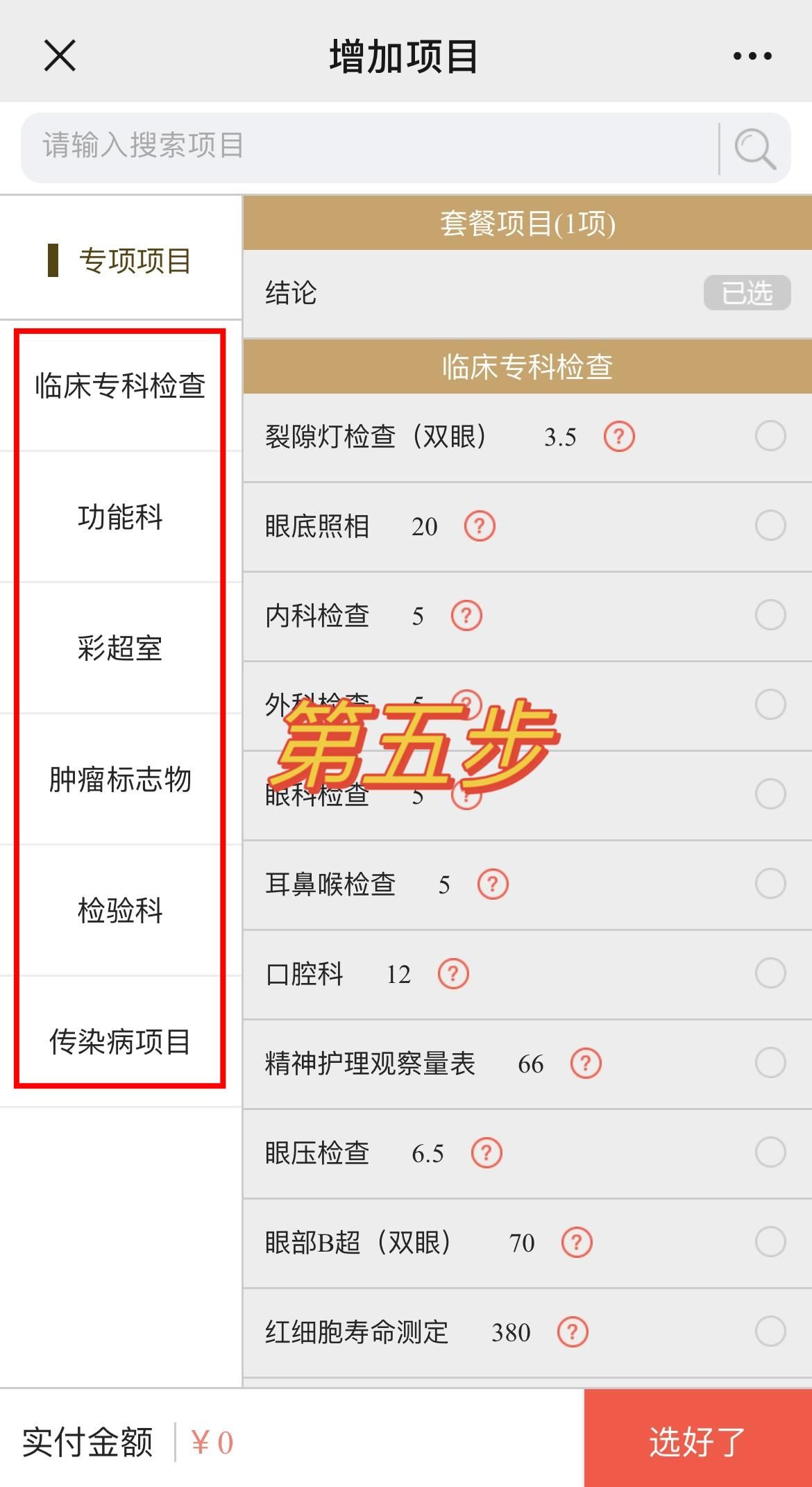The width and height of the screenshot is (812, 1487).
Task: Open the 传染病项目 category
Action: click(x=120, y=1042)
